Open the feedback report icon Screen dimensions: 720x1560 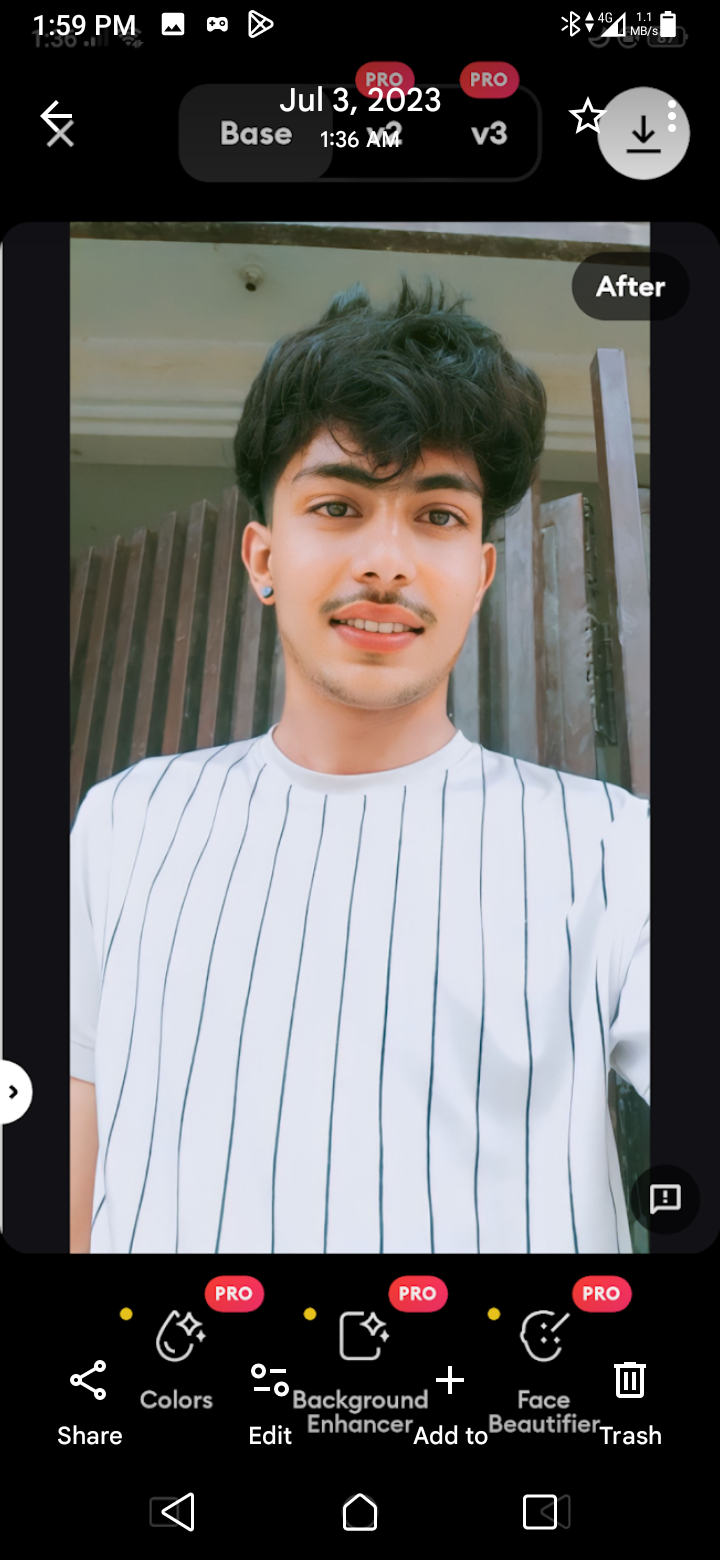click(665, 1198)
